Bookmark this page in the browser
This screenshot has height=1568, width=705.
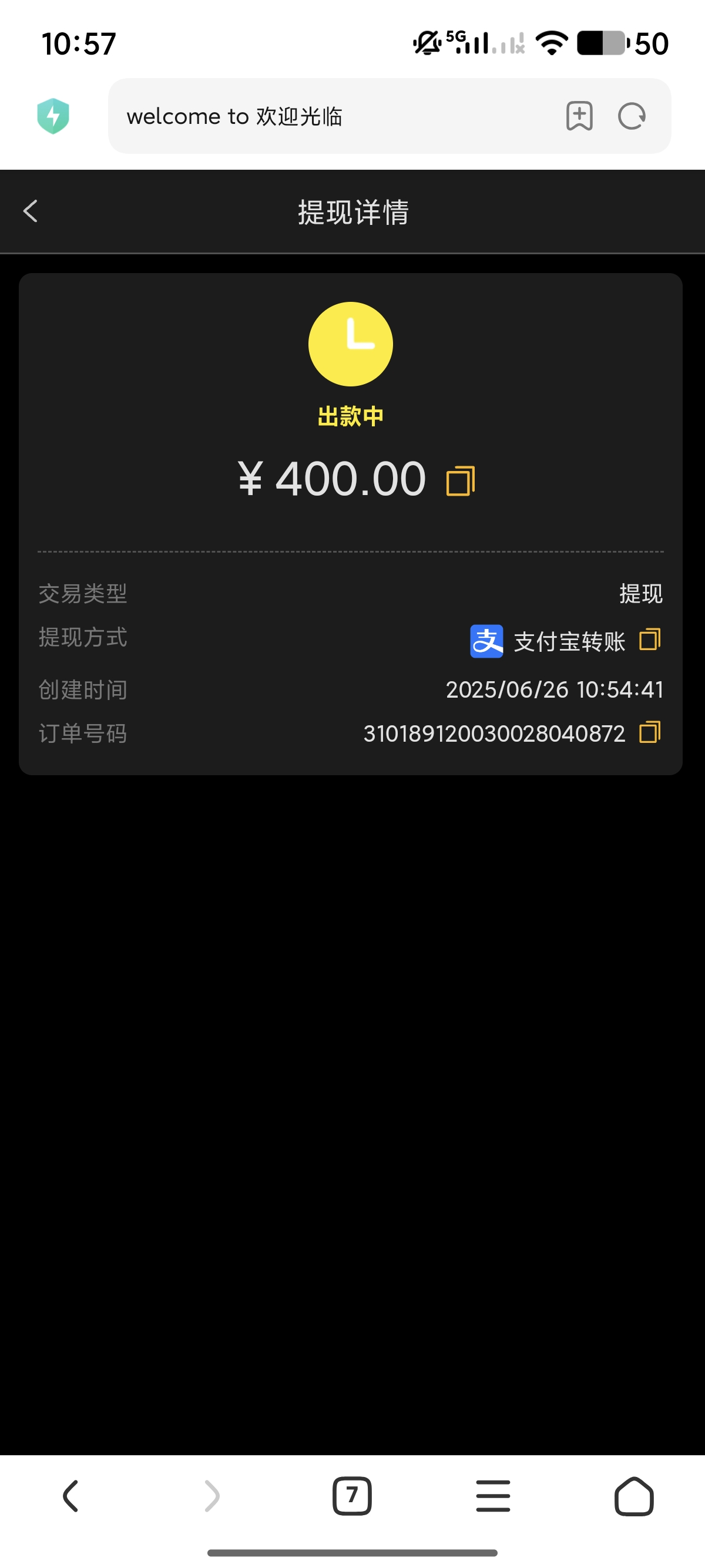tap(579, 116)
